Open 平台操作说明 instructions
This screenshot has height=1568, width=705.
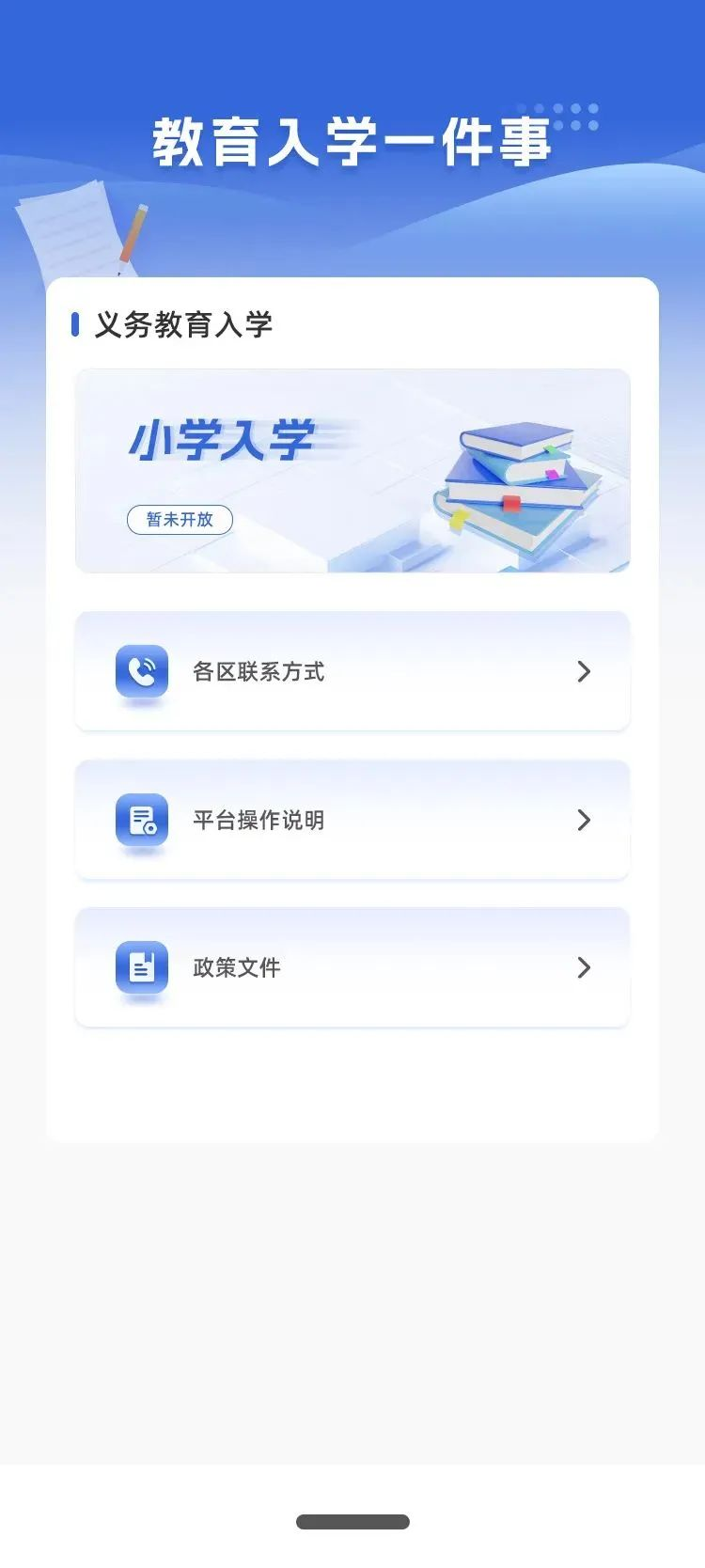352,820
